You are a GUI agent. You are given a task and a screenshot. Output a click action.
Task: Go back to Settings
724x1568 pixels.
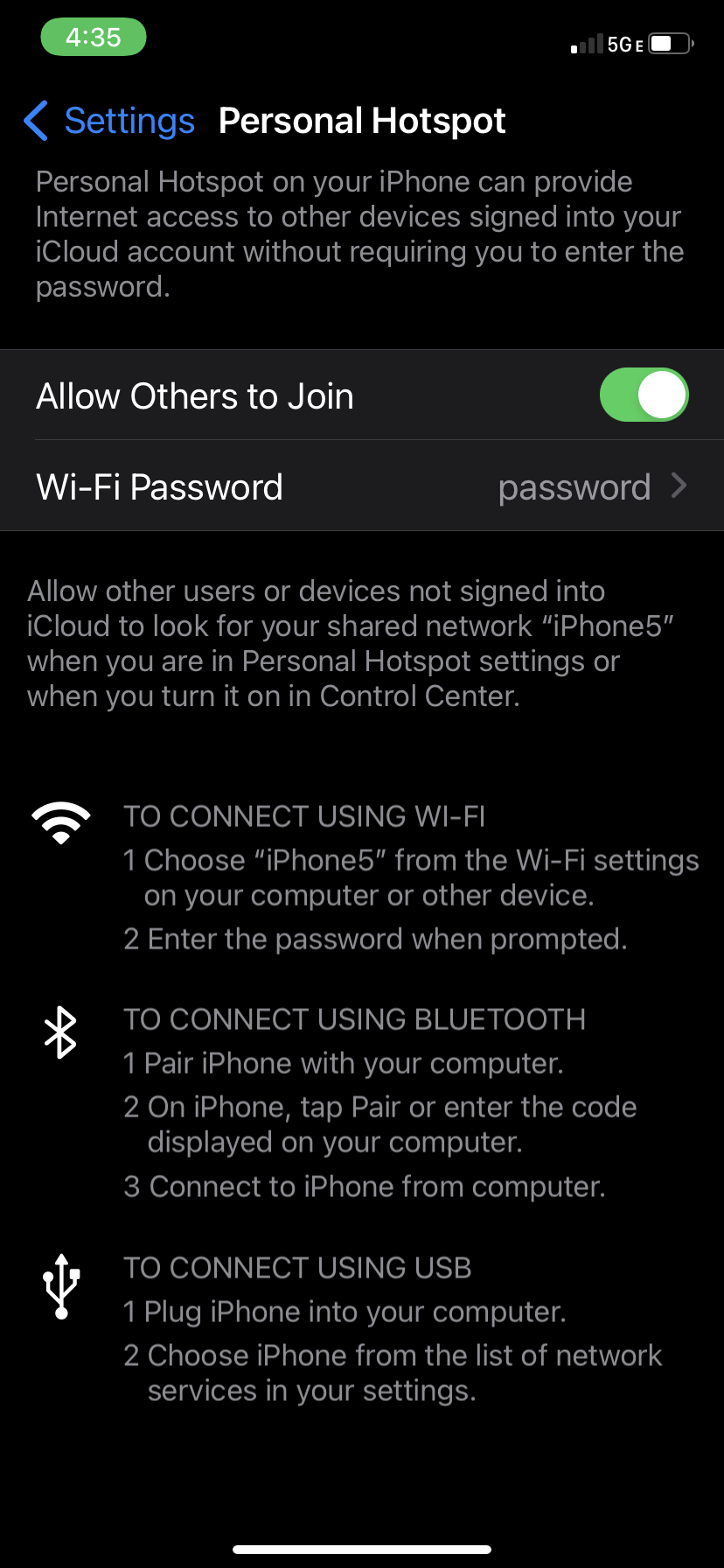click(110, 121)
